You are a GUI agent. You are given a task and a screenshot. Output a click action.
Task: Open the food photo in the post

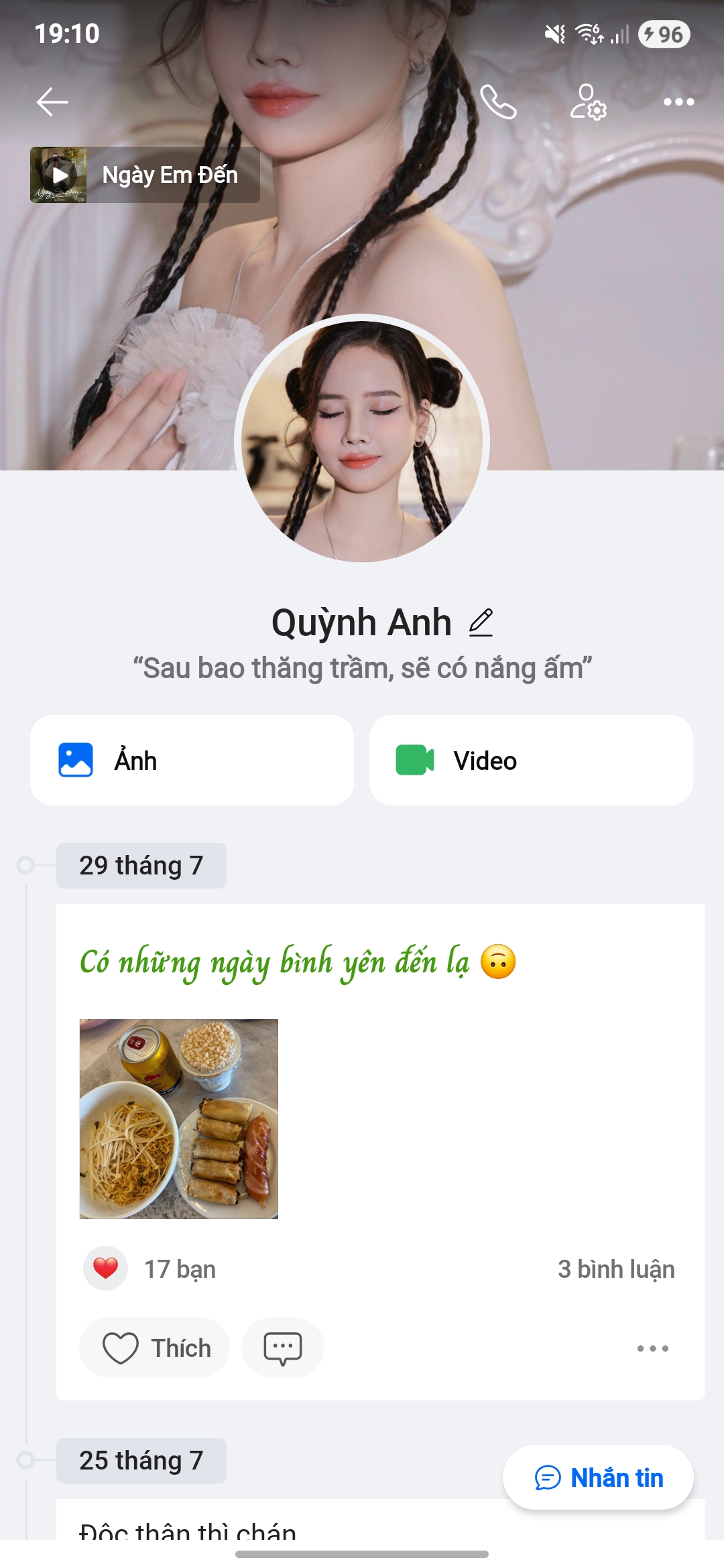pyautogui.click(x=178, y=1118)
